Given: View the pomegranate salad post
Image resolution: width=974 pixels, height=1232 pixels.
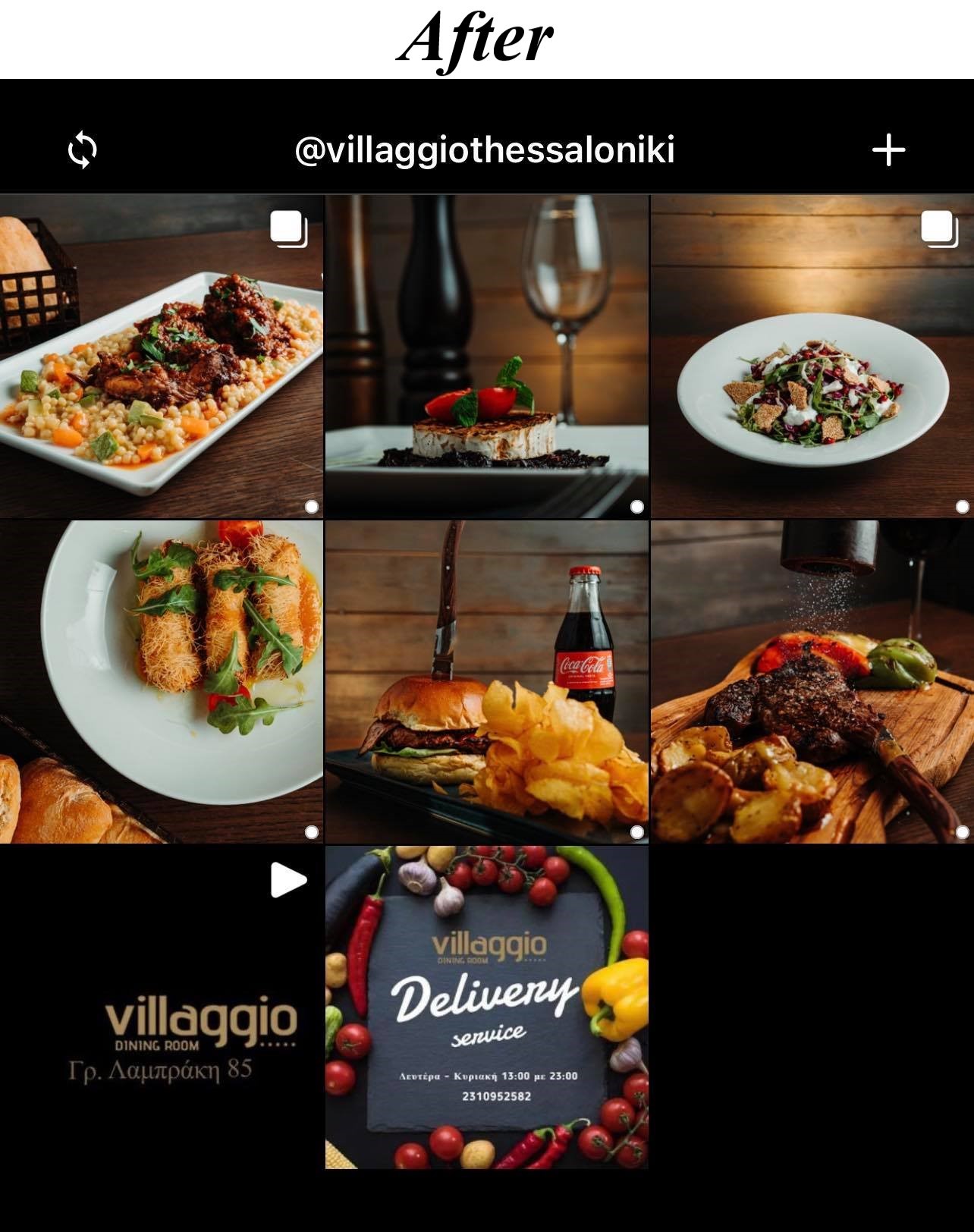Looking at the screenshot, I should (x=812, y=357).
